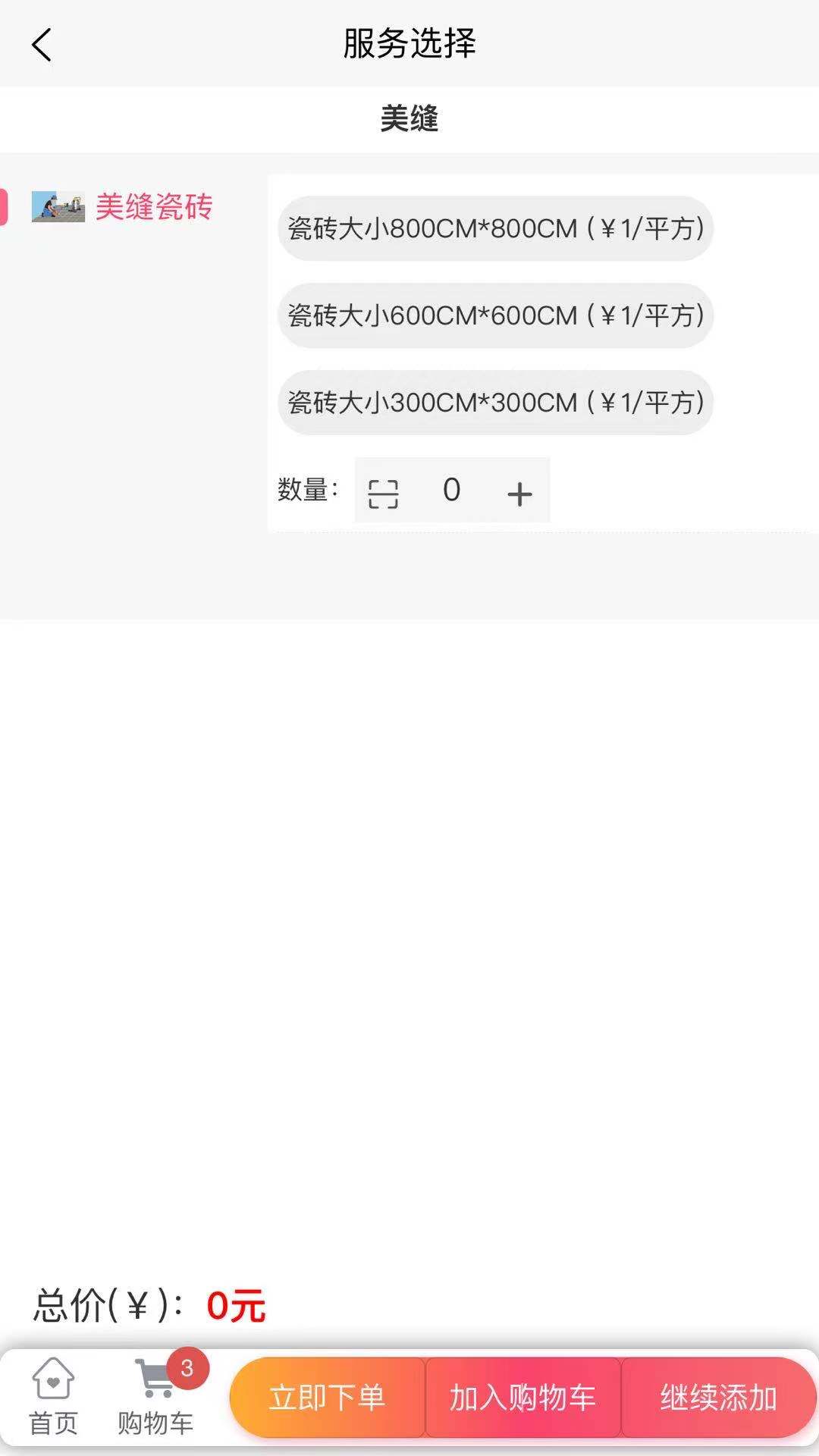This screenshot has height=1456, width=819.
Task: Go back using the top-left arrow
Action: pyautogui.click(x=42, y=45)
